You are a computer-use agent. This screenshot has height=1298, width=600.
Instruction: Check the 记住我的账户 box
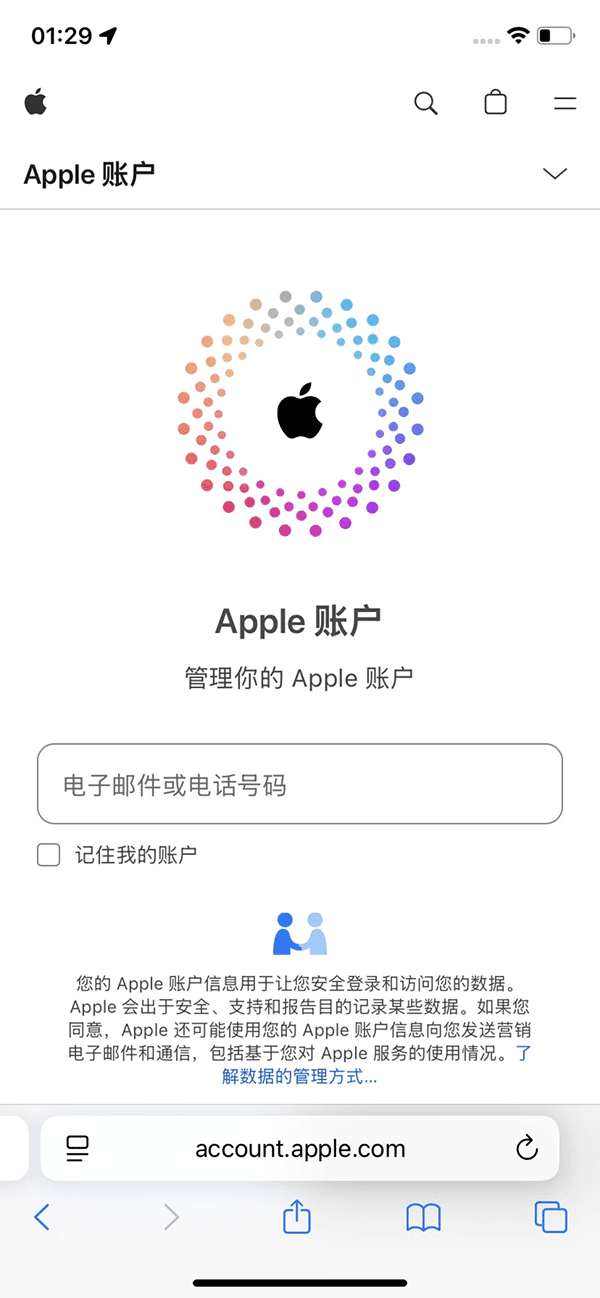point(48,855)
